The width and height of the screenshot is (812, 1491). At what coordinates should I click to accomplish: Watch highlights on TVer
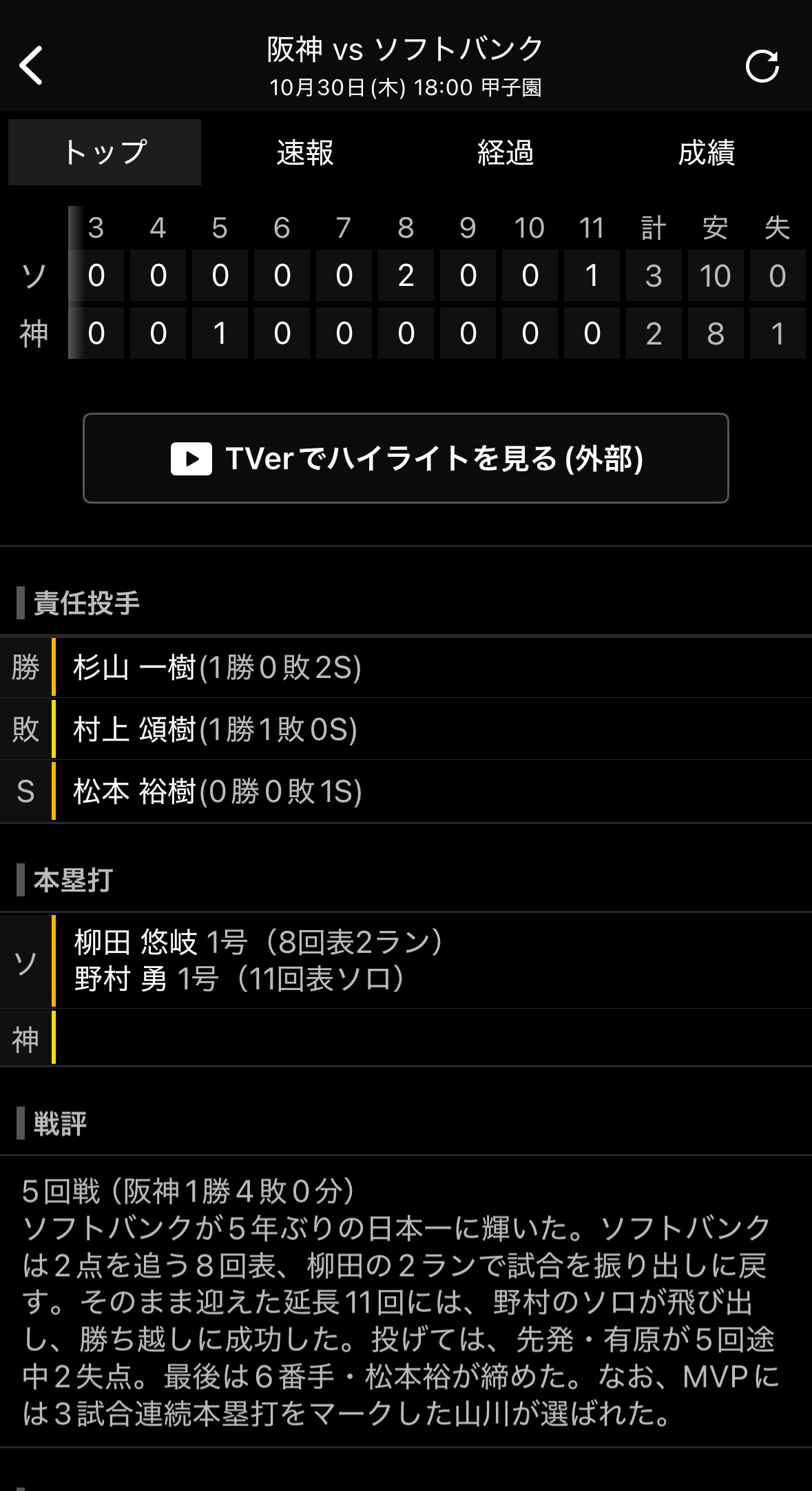tap(406, 458)
